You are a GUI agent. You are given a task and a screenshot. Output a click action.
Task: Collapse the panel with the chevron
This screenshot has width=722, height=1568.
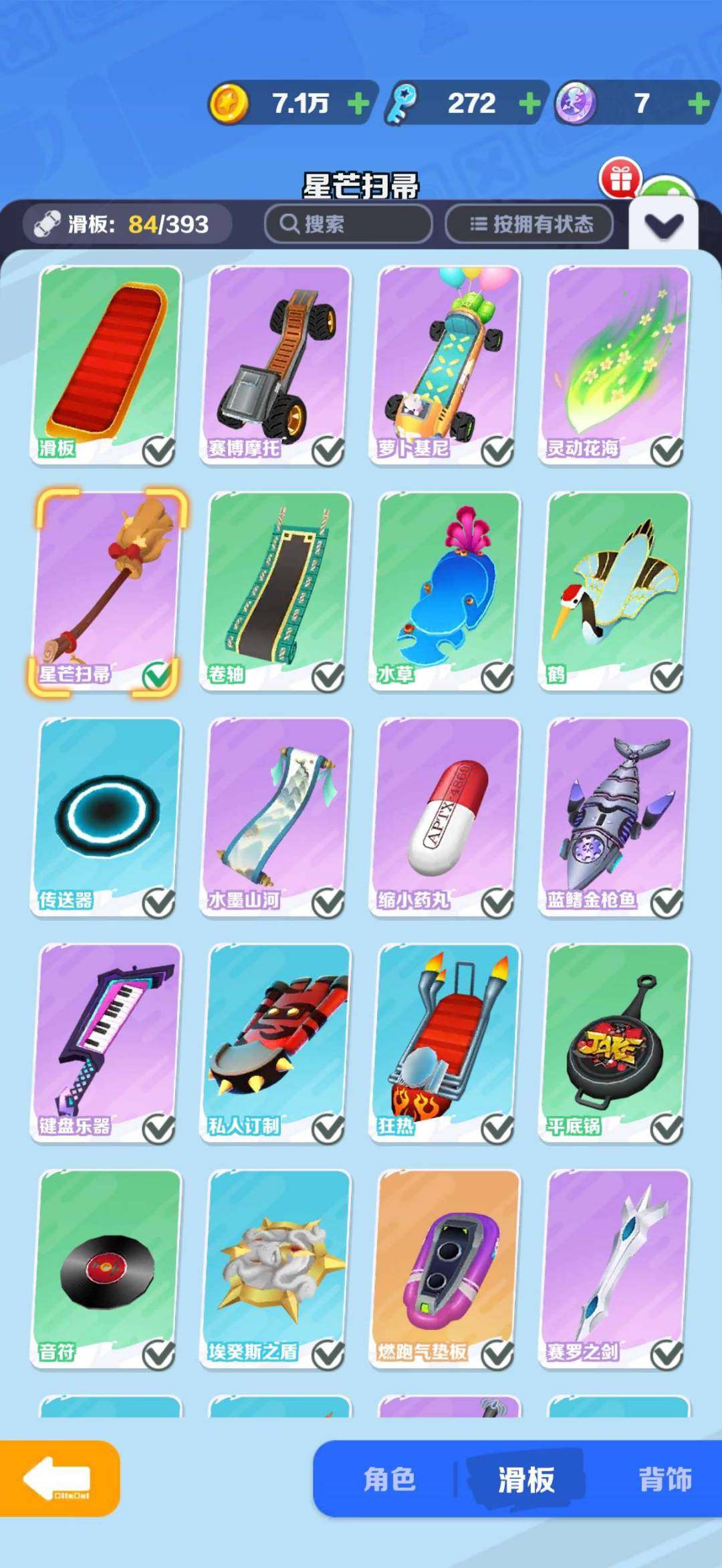click(663, 225)
